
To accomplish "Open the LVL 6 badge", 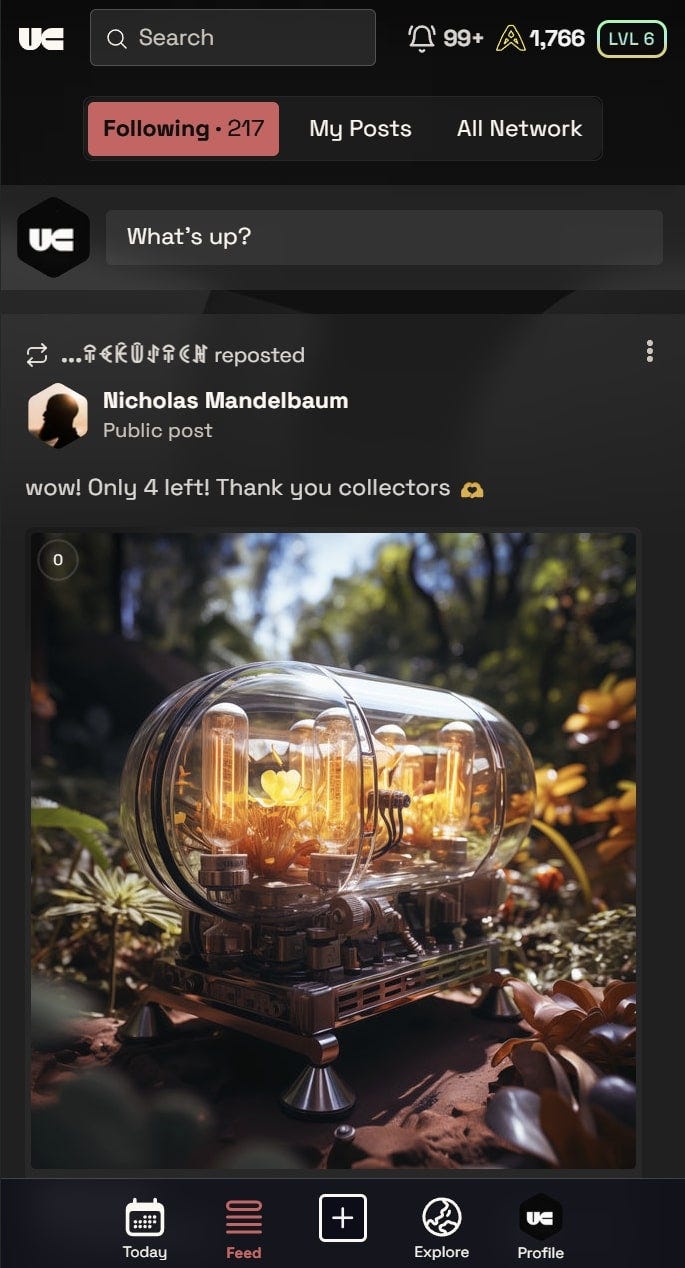I will tap(631, 38).
